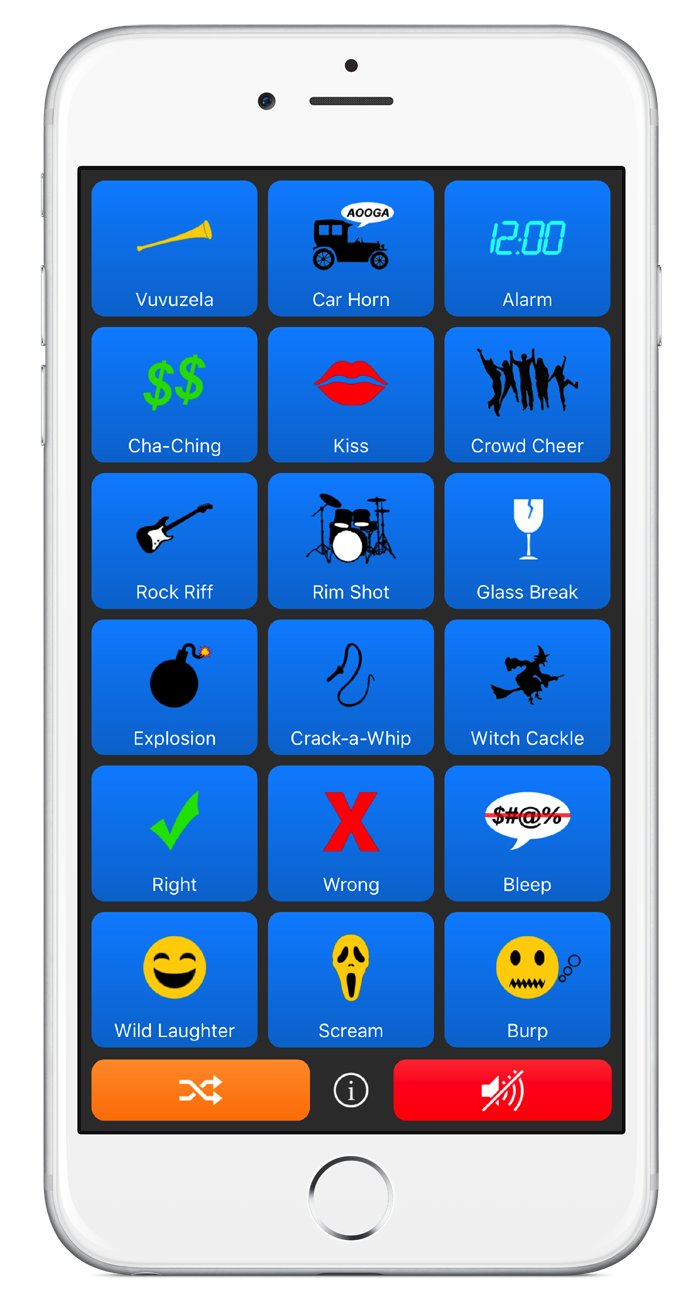The height and width of the screenshot is (1300, 700).
Task: Play the Vuvuzela sound
Action: [174, 248]
